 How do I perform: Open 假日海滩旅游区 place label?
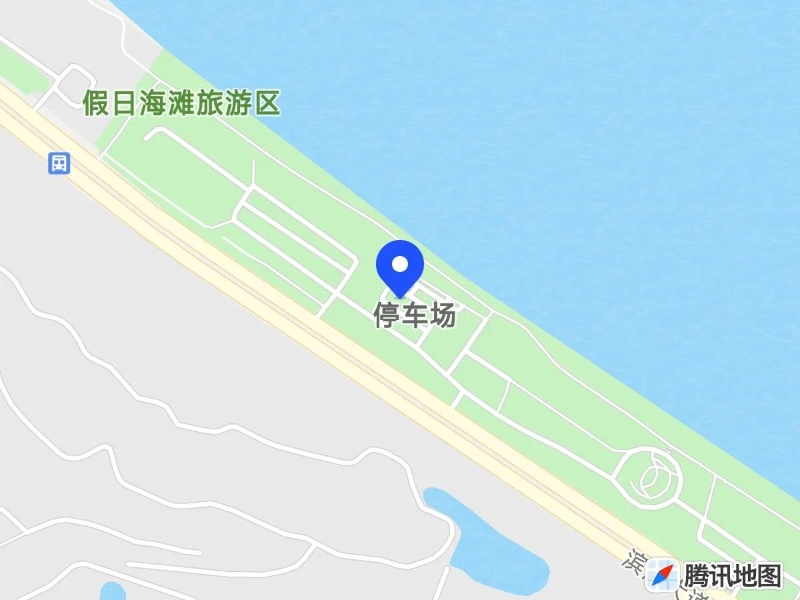[x=181, y=103]
